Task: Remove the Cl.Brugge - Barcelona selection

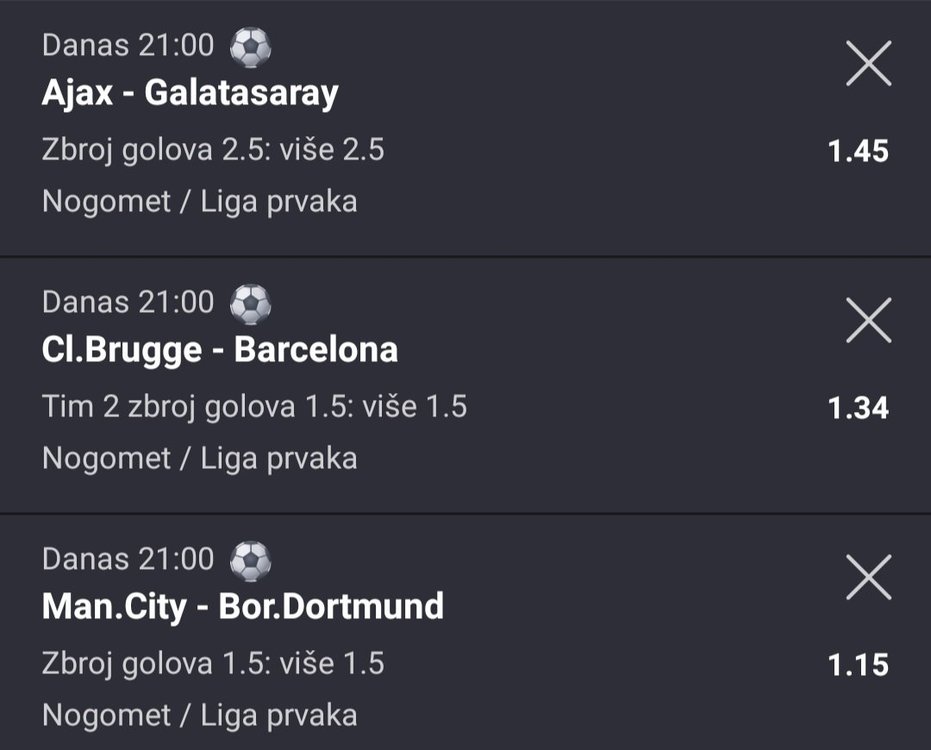Action: click(868, 321)
